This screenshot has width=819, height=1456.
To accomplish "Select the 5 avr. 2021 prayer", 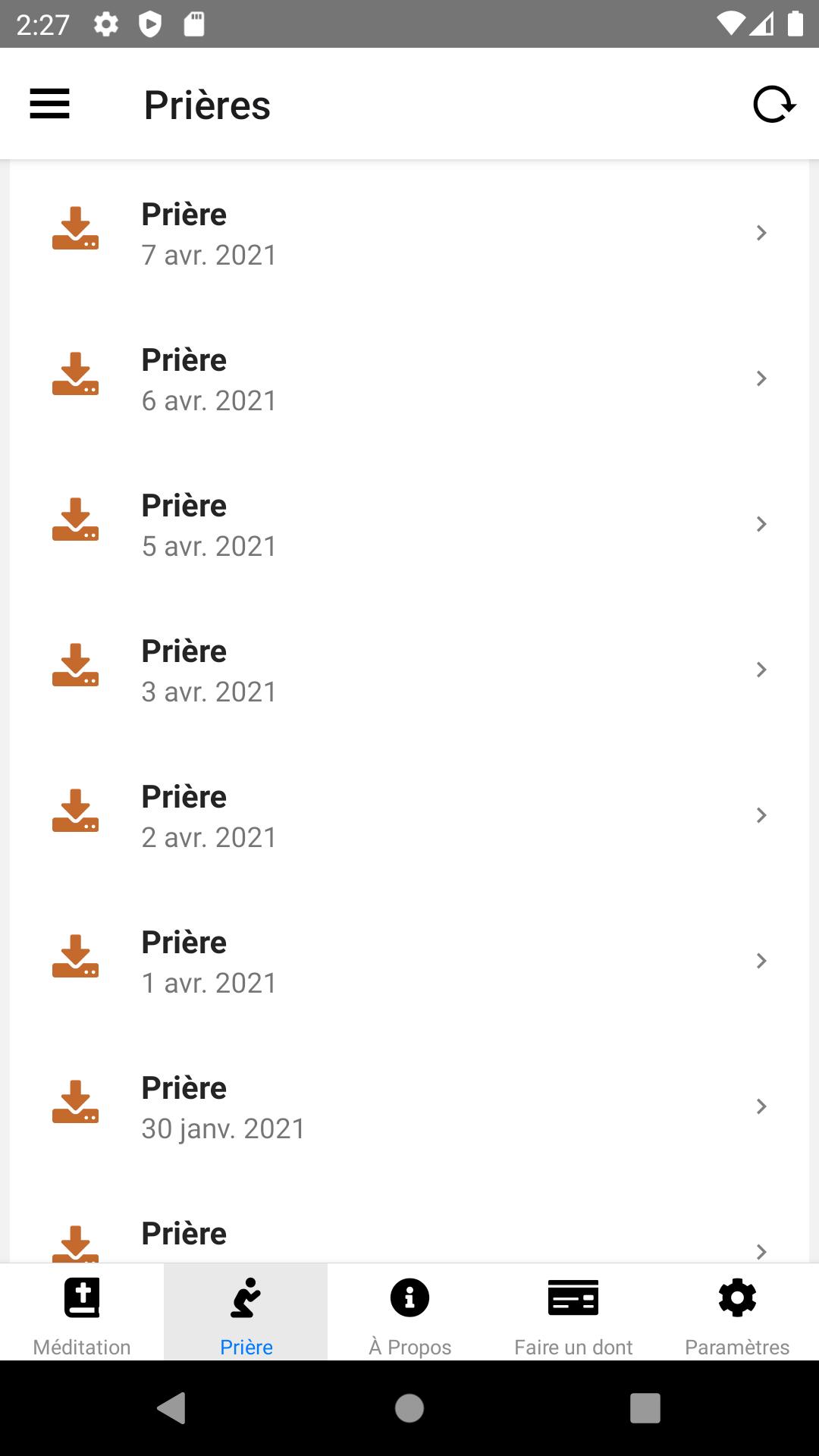I will pyautogui.click(x=409, y=525).
